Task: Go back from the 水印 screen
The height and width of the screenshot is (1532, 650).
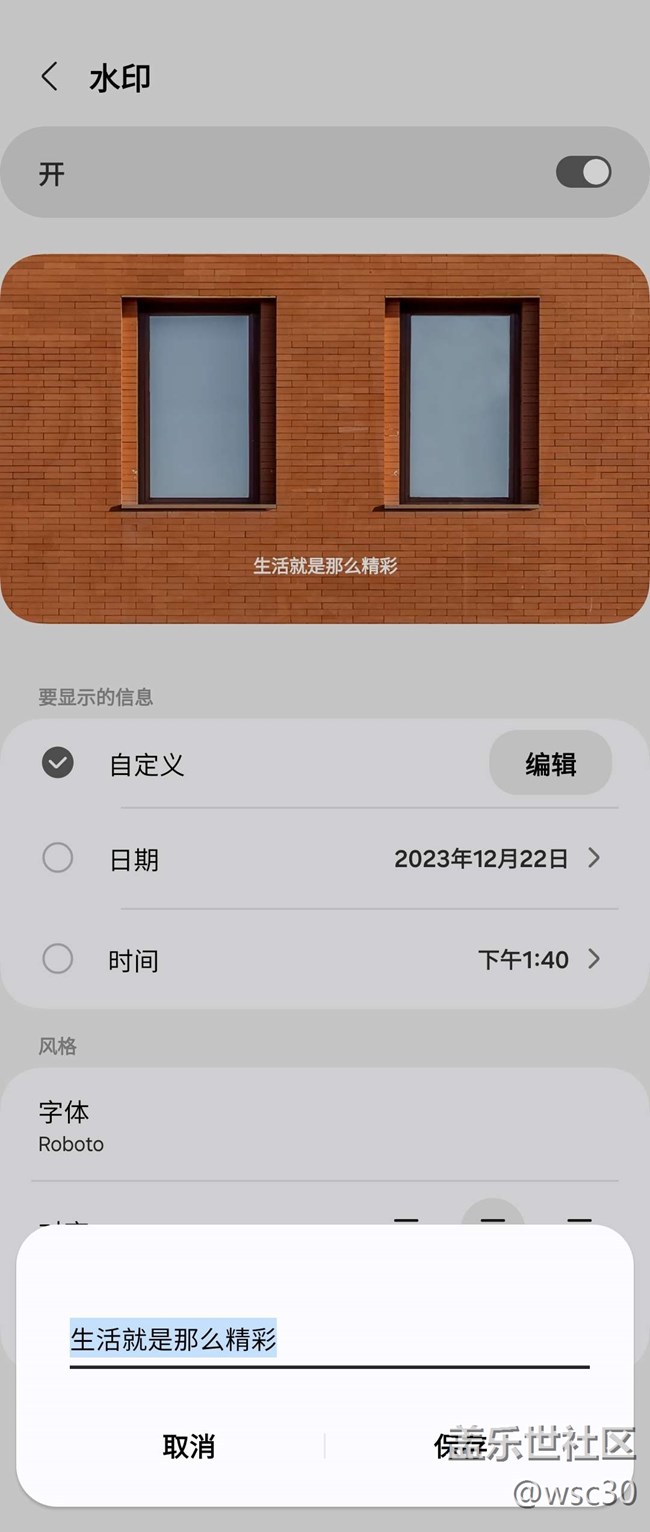Action: [x=49, y=77]
